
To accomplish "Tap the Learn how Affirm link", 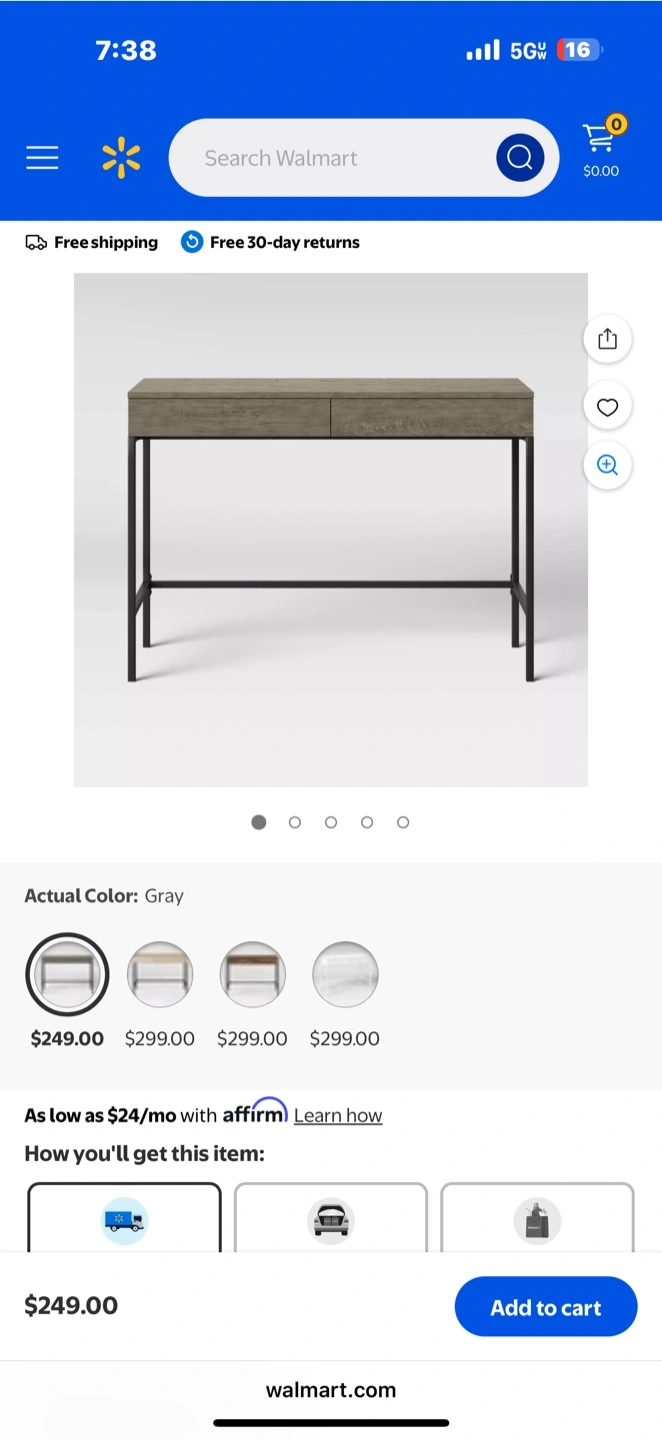I will point(338,1115).
